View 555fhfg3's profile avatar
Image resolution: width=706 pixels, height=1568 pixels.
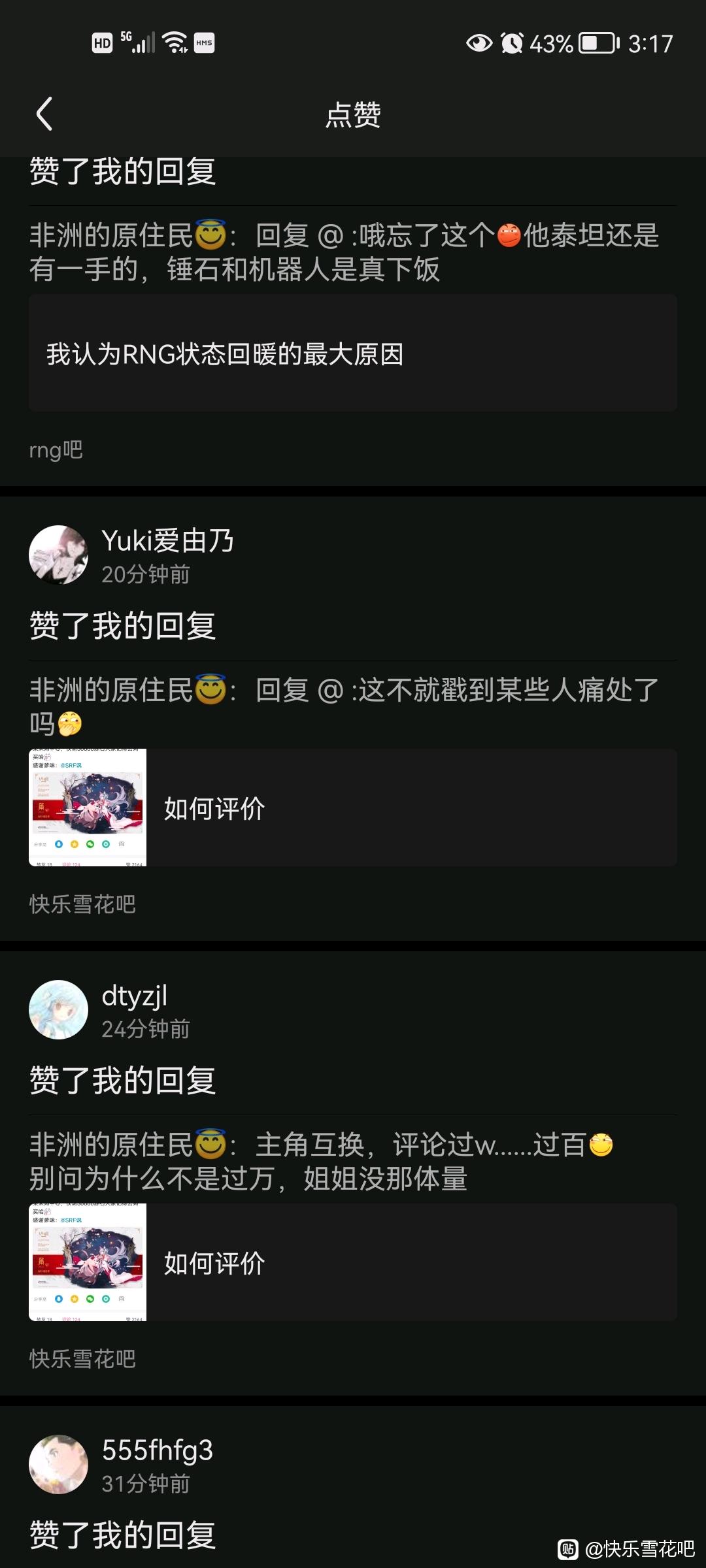59,1464
